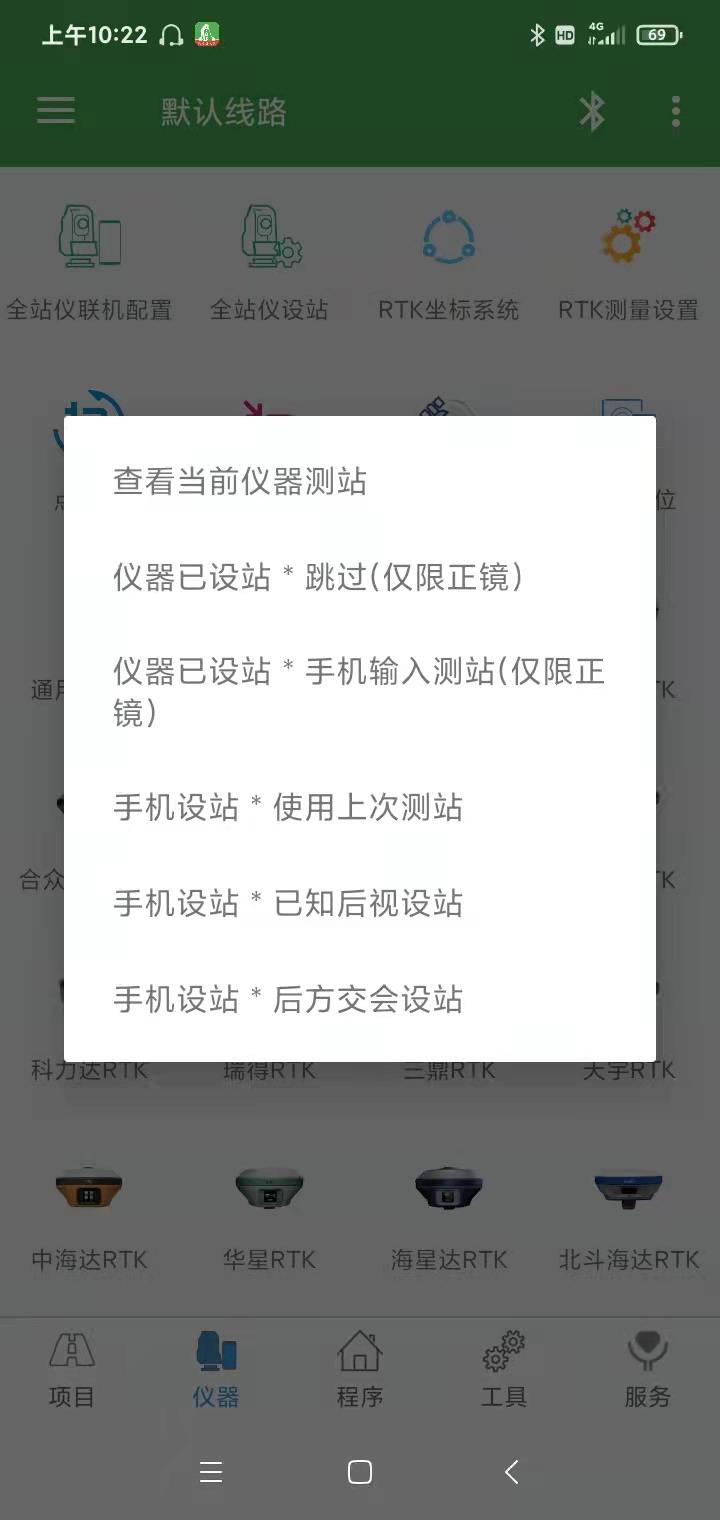
Task: Select 手机设站 * 已知后视设站
Action: 288,903
